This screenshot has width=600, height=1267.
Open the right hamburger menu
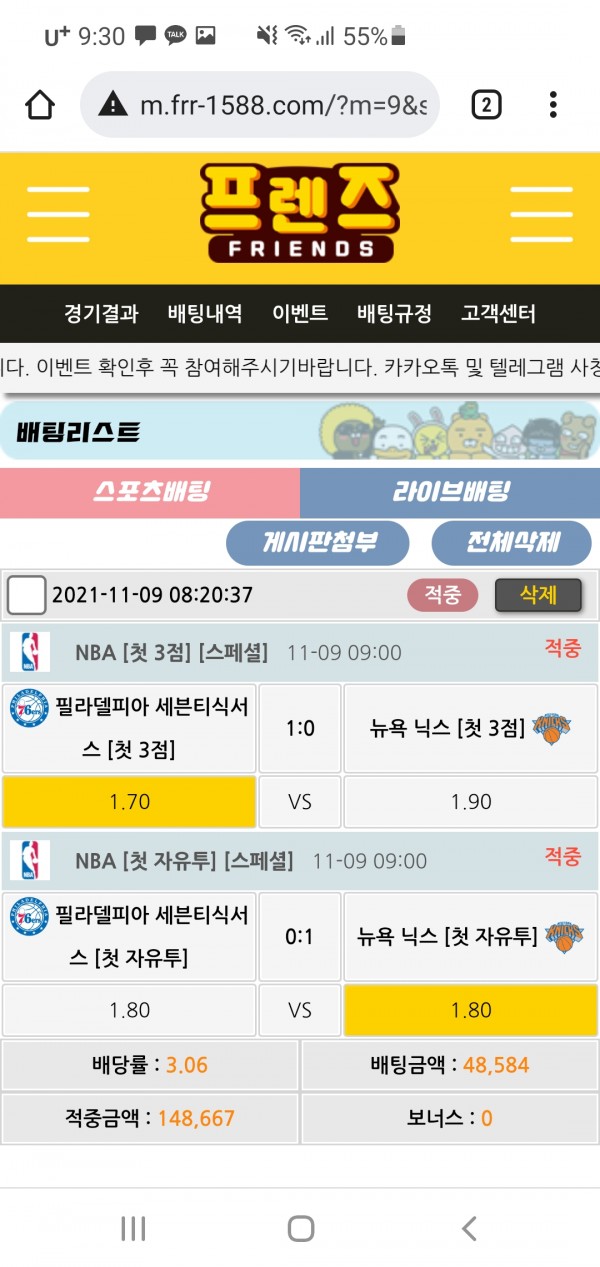(x=541, y=215)
